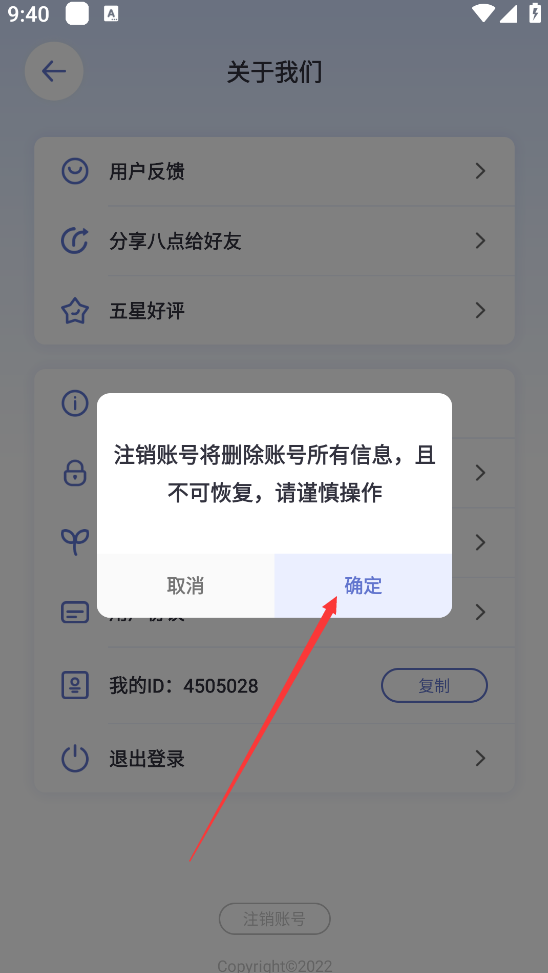The width and height of the screenshot is (548, 973).
Task: Open 分享八点给好友 row
Action: click(274, 241)
